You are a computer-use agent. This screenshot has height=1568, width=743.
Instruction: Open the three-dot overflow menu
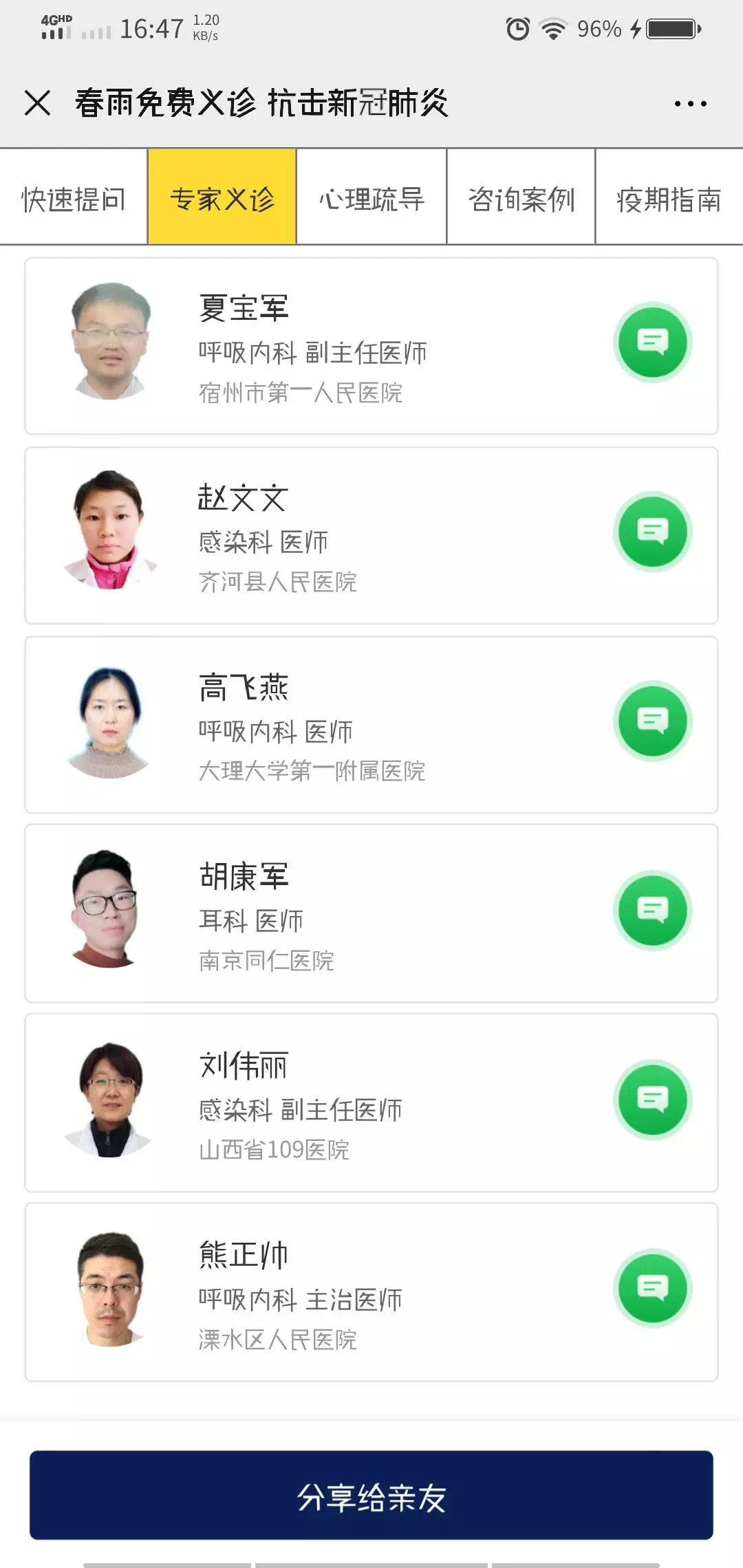coord(690,104)
